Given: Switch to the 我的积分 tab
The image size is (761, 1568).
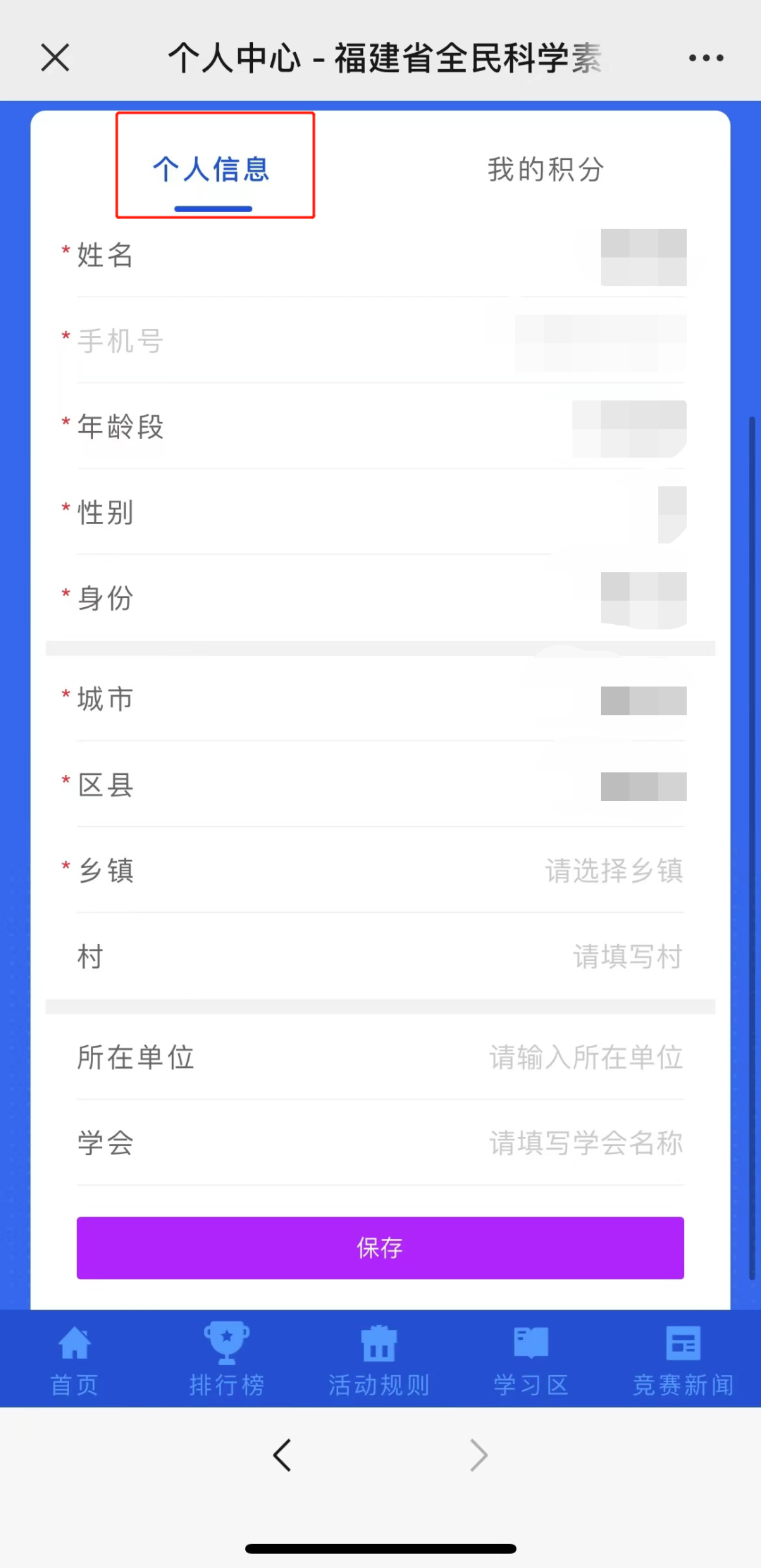Looking at the screenshot, I should pos(545,170).
